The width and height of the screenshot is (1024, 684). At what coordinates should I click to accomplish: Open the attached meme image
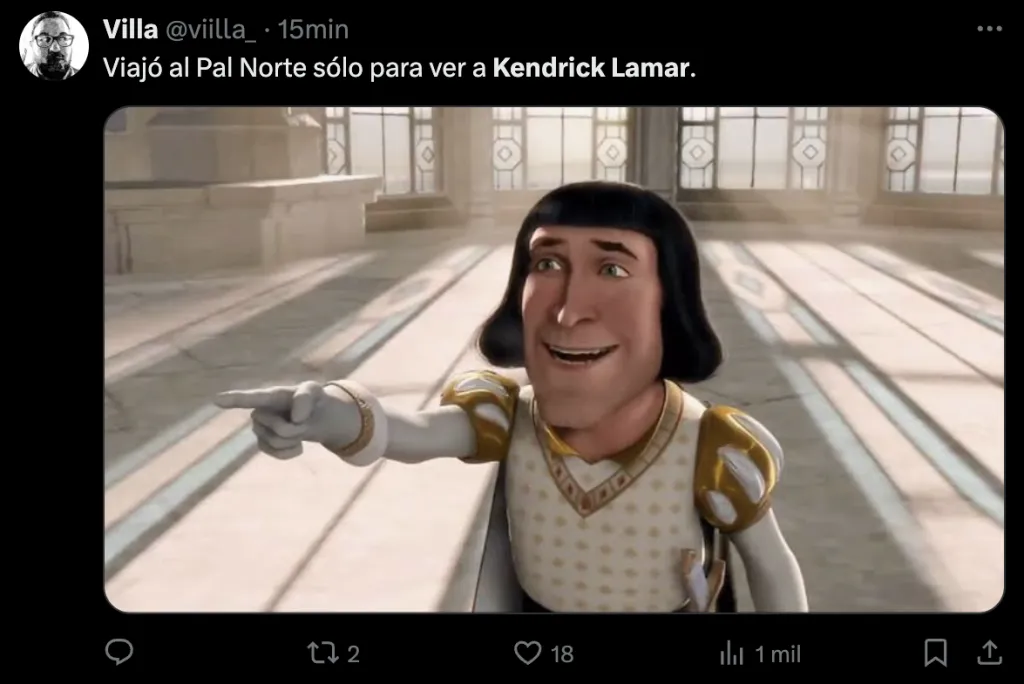coord(553,359)
